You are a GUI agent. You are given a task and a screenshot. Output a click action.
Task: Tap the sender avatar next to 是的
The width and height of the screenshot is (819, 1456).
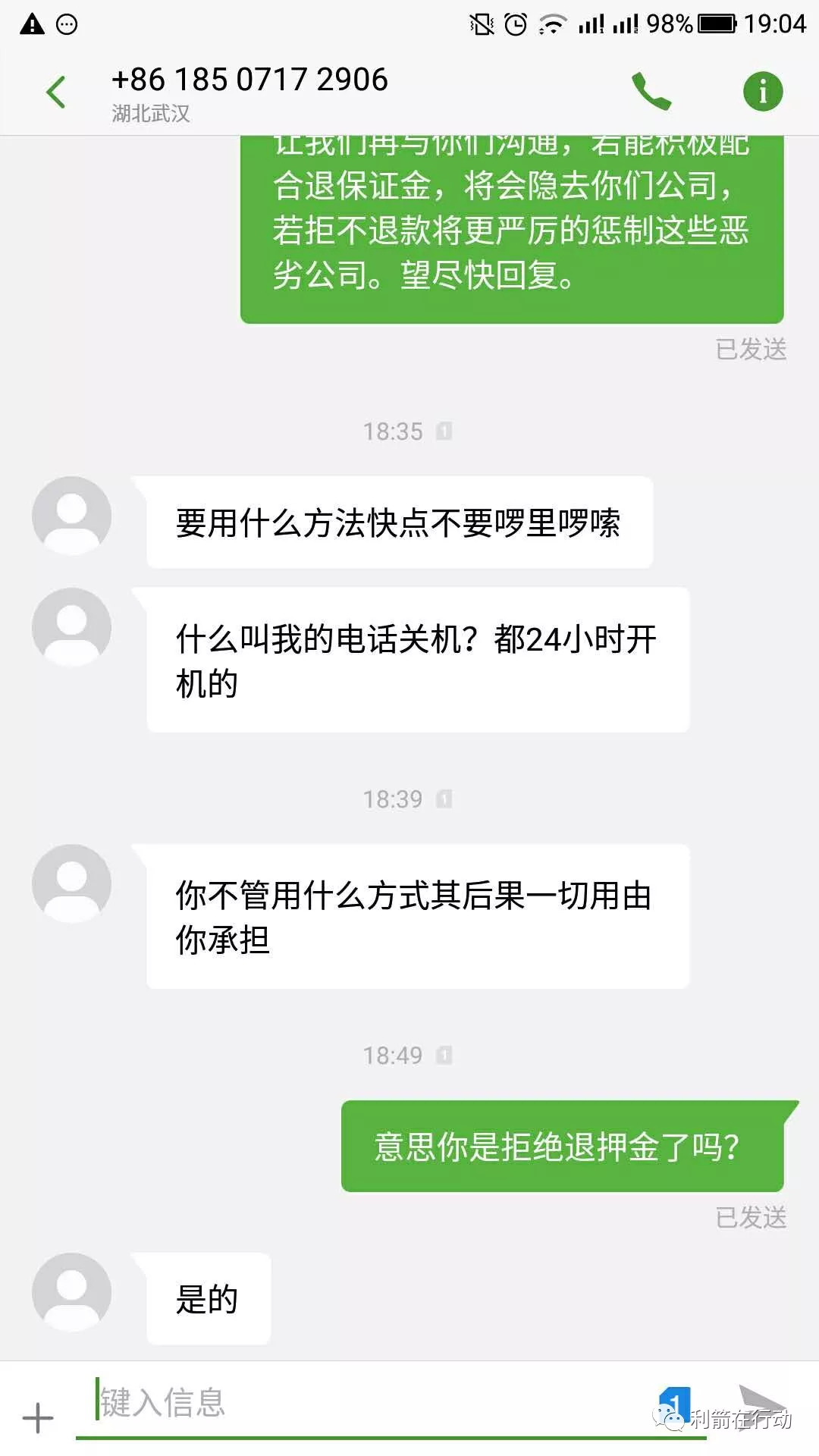click(71, 1292)
